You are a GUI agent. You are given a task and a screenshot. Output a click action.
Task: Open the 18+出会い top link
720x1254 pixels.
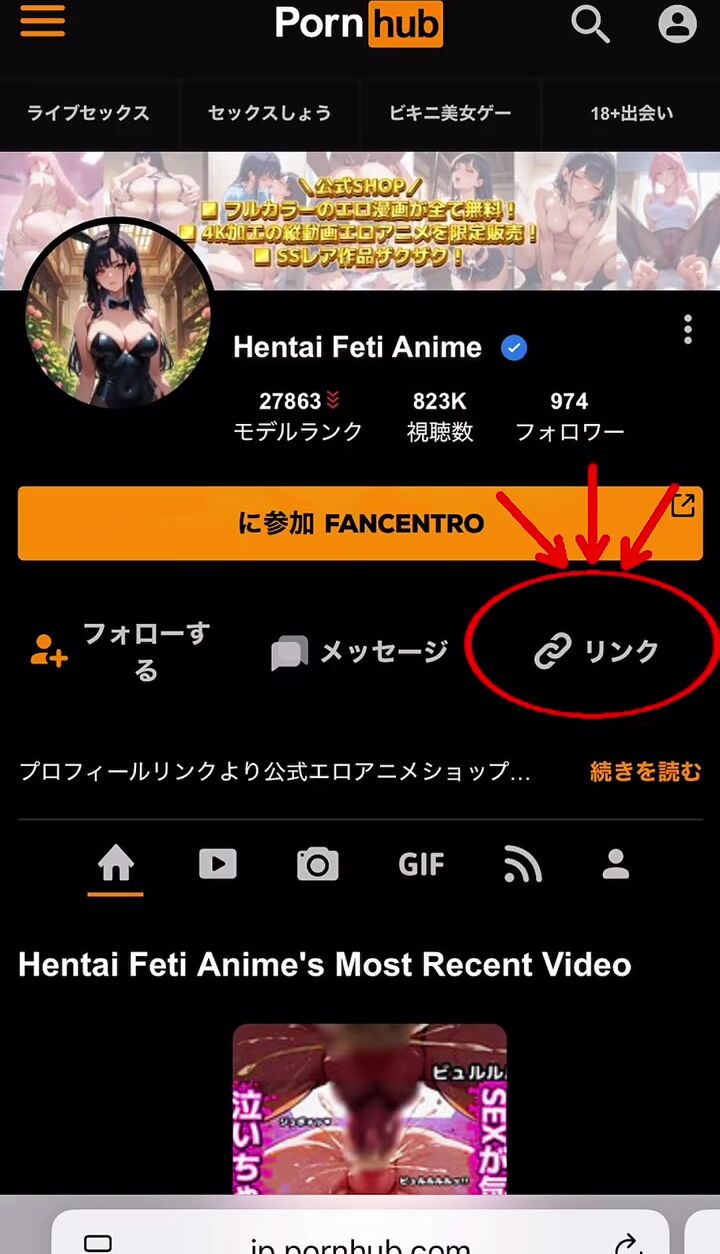pyautogui.click(x=631, y=113)
